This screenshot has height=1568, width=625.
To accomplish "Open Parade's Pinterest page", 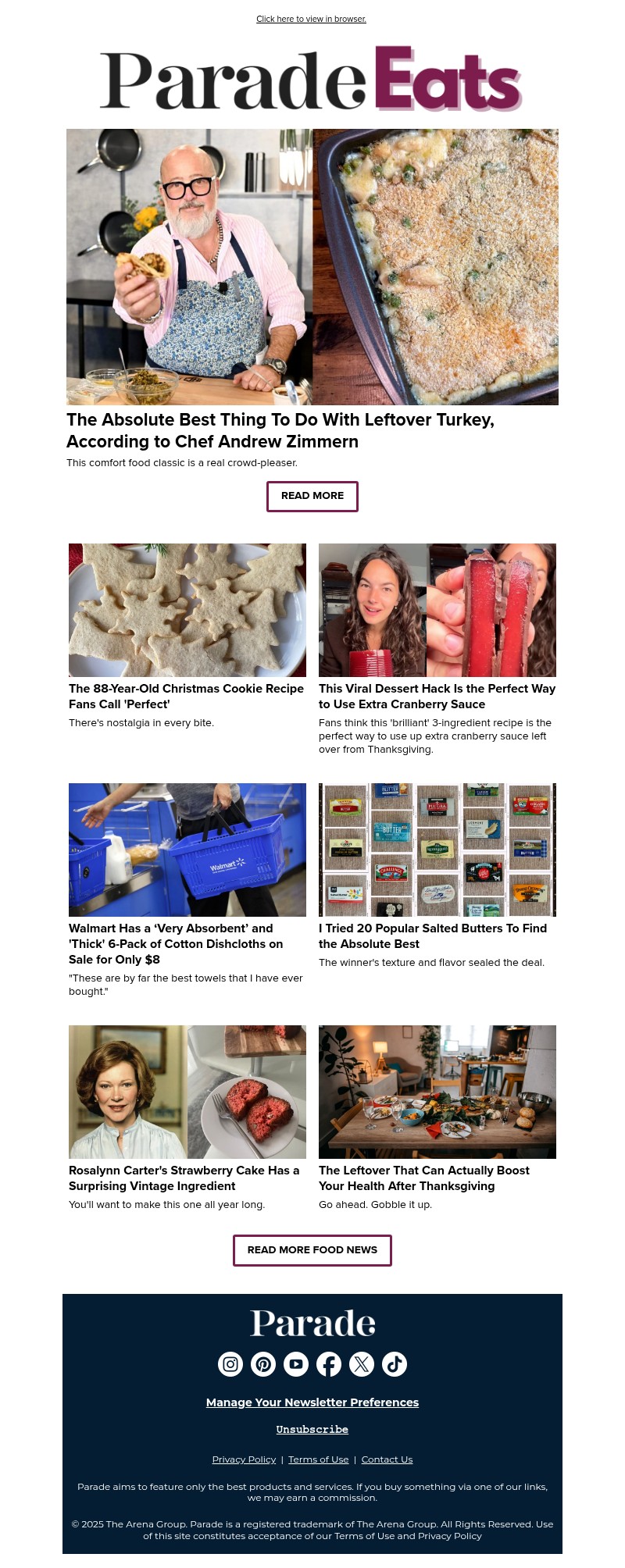I will pos(263,1364).
